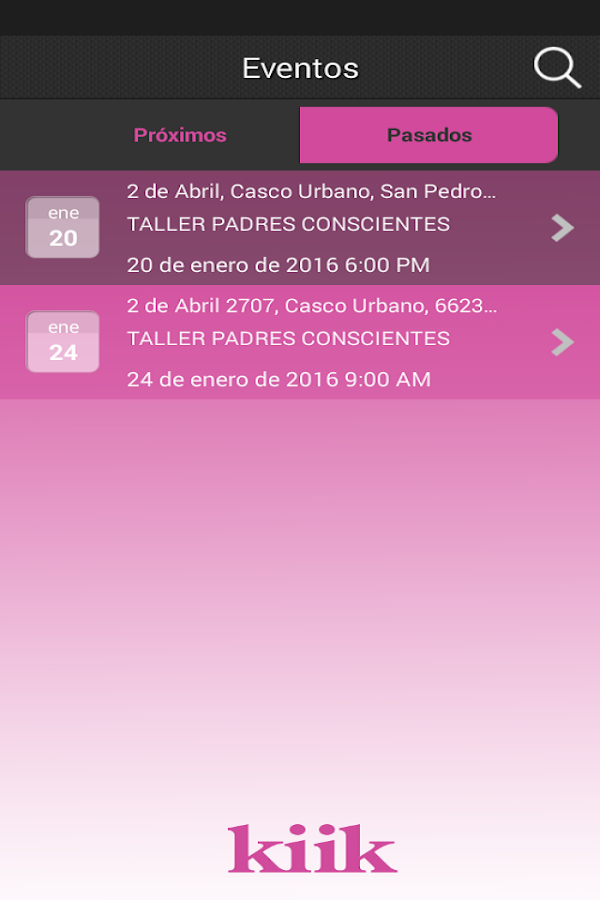600x900 pixels.
Task: Select the Pasados tab
Action: click(429, 135)
